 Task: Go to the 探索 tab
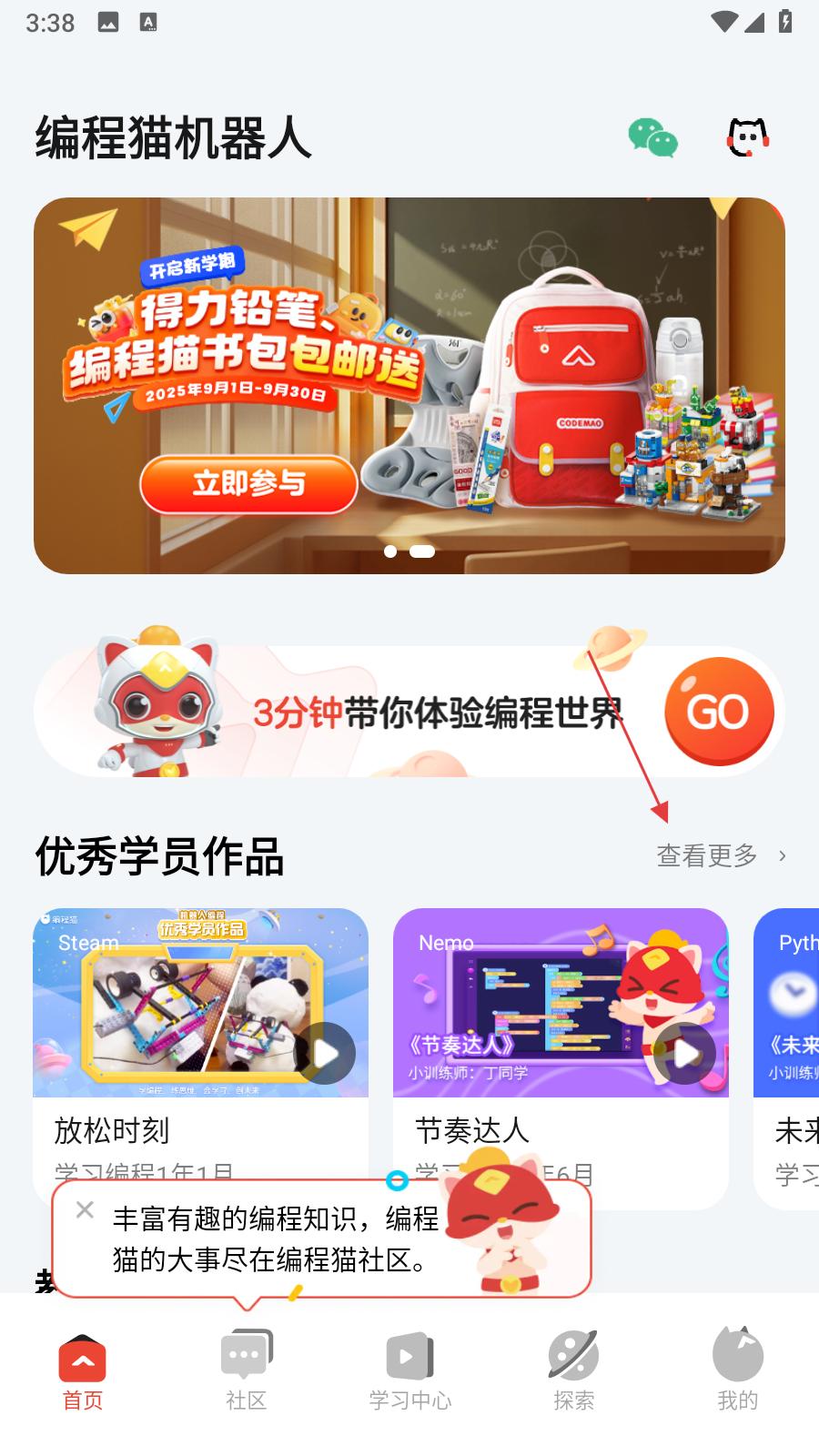coord(573,1372)
